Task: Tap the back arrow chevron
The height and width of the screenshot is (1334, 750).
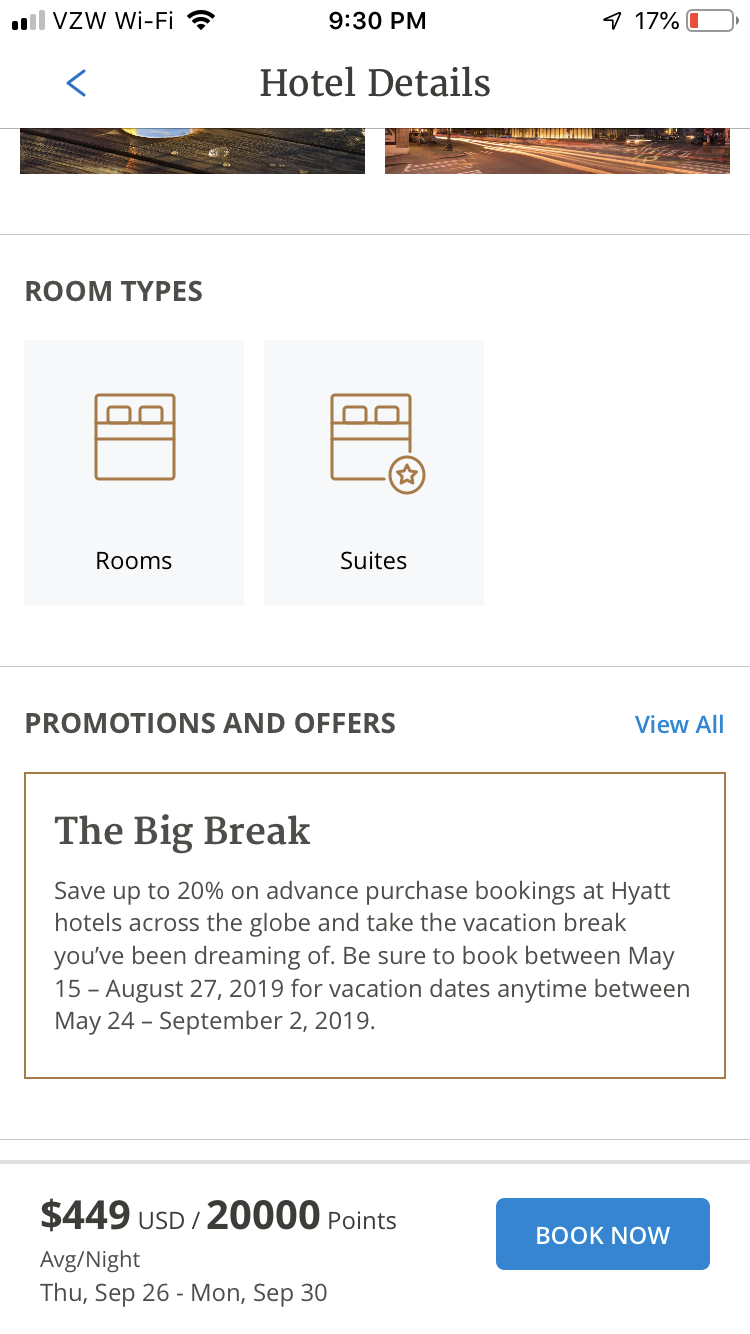Action: (x=76, y=83)
